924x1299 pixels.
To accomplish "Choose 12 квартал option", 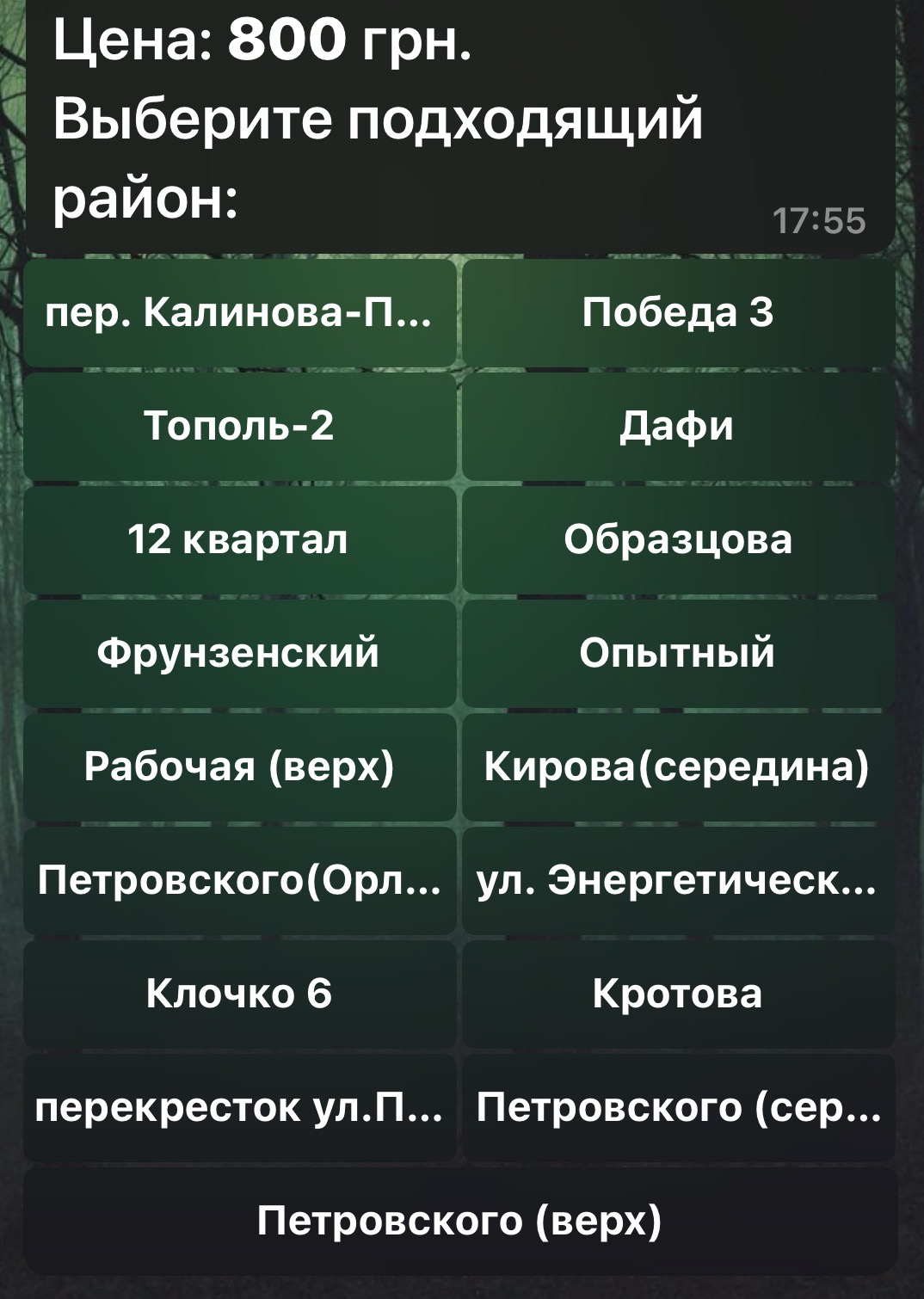I will click(239, 539).
